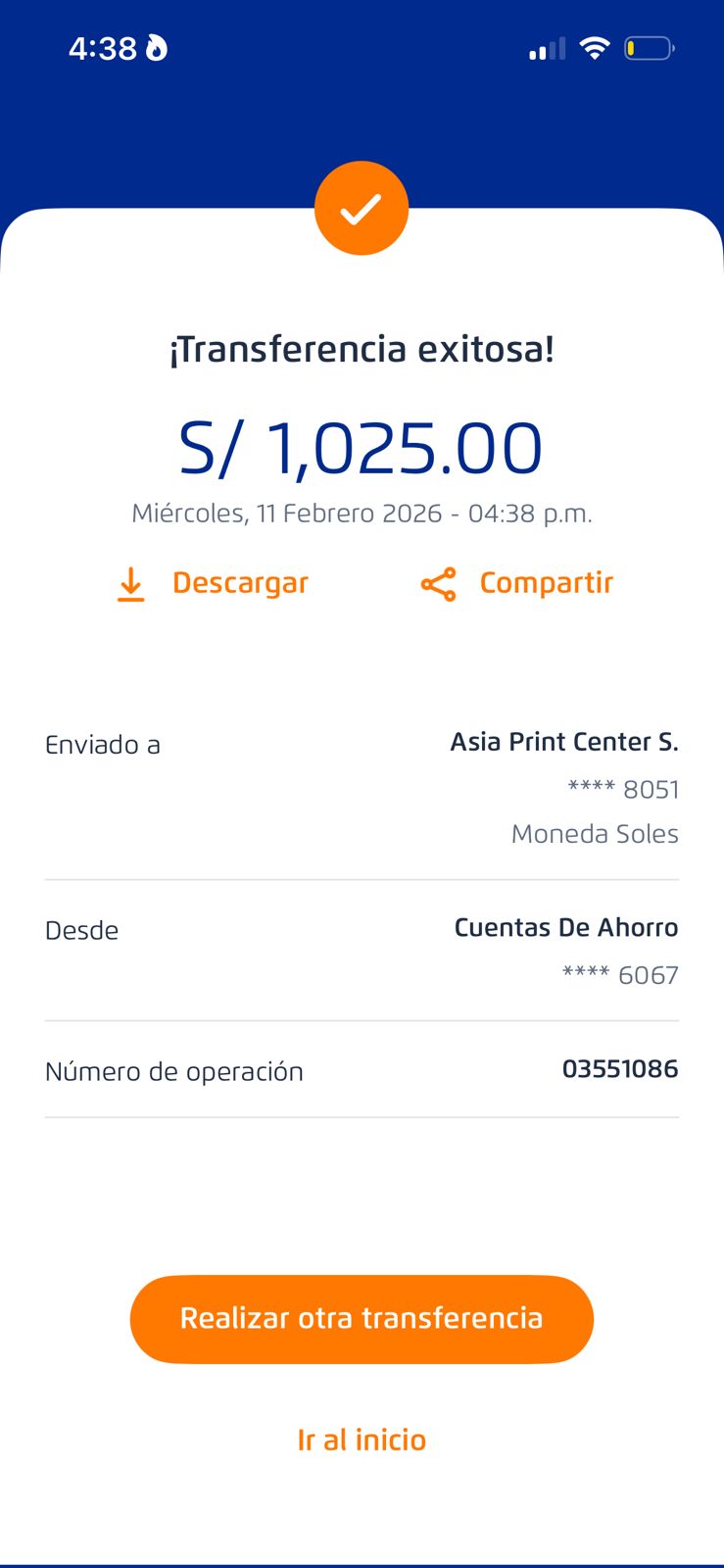724x1568 pixels.
Task: Tap Realizar otra transferencia button
Action: coord(362,1318)
